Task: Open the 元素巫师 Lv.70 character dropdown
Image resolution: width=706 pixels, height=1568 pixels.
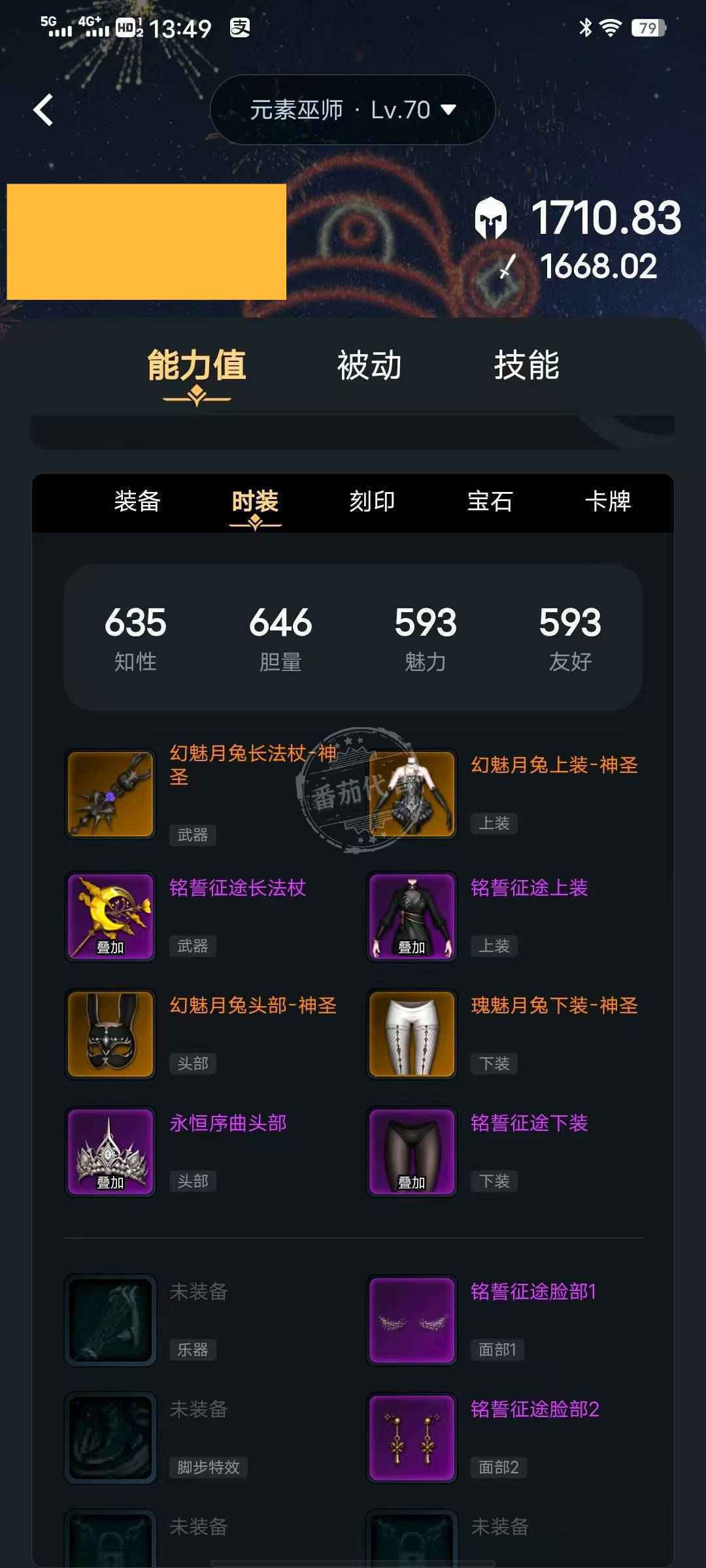Action: point(352,110)
